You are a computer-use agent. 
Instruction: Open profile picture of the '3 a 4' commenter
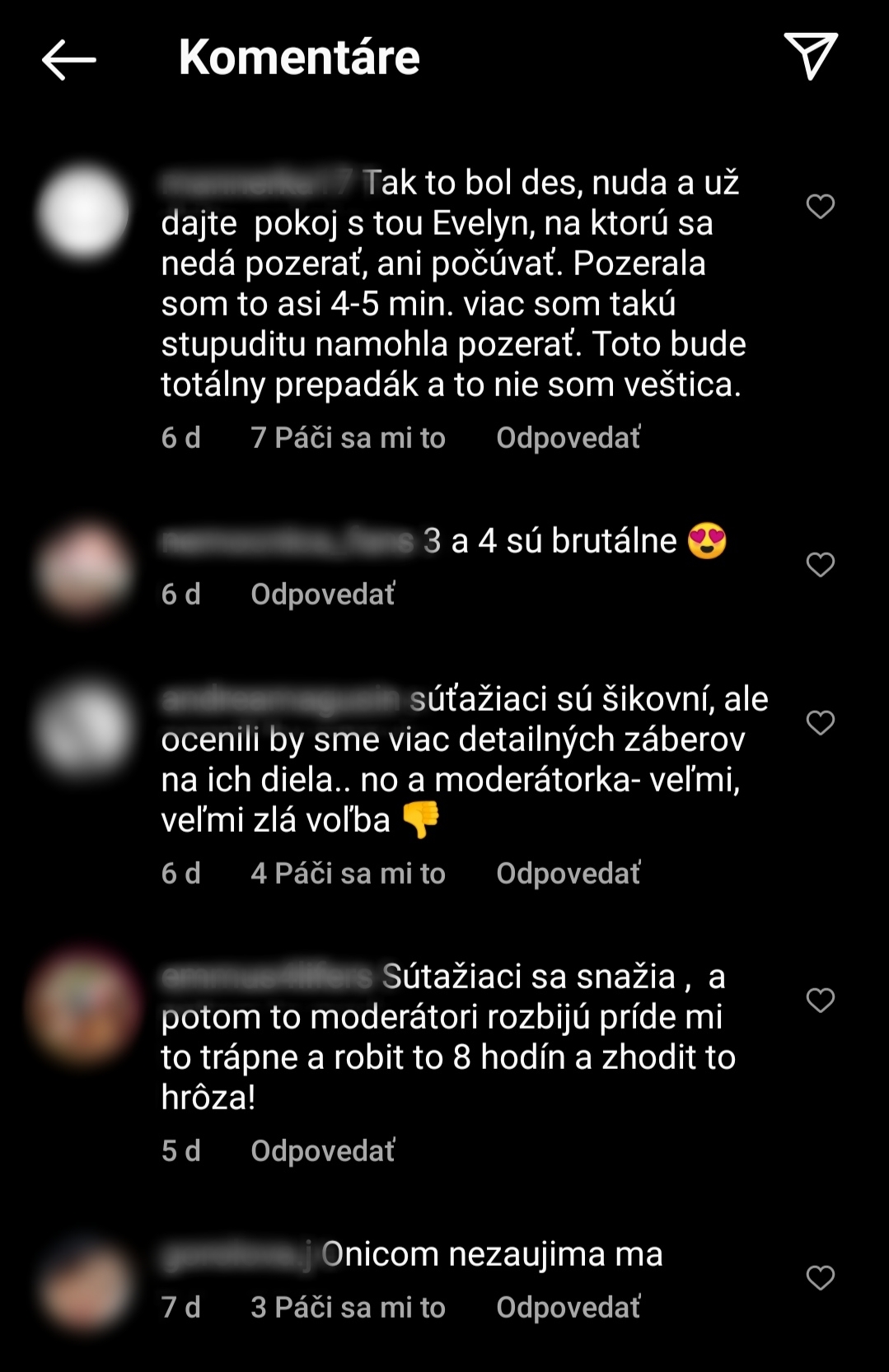pyautogui.click(x=83, y=569)
